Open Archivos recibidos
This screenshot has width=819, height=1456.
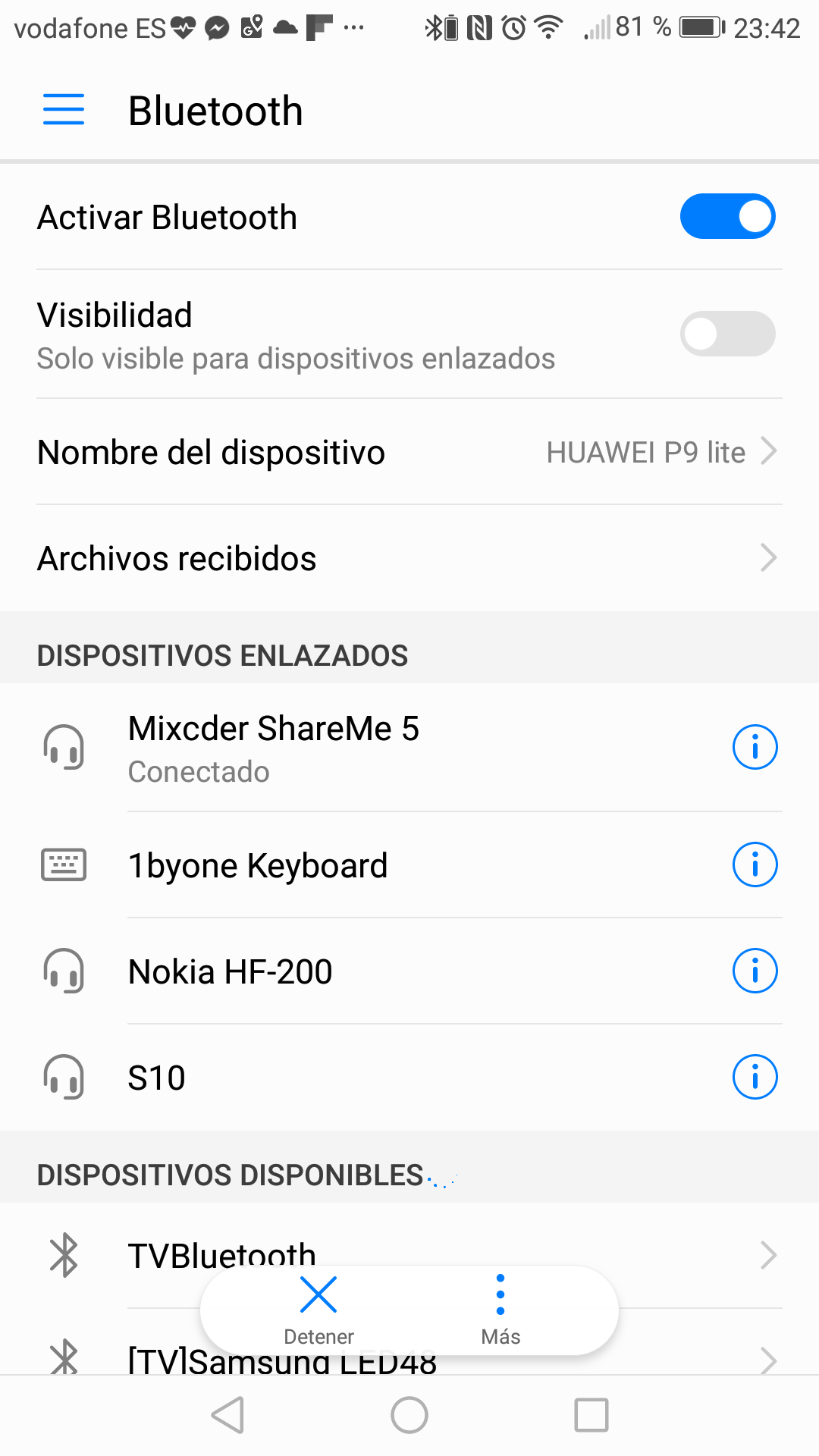(409, 558)
